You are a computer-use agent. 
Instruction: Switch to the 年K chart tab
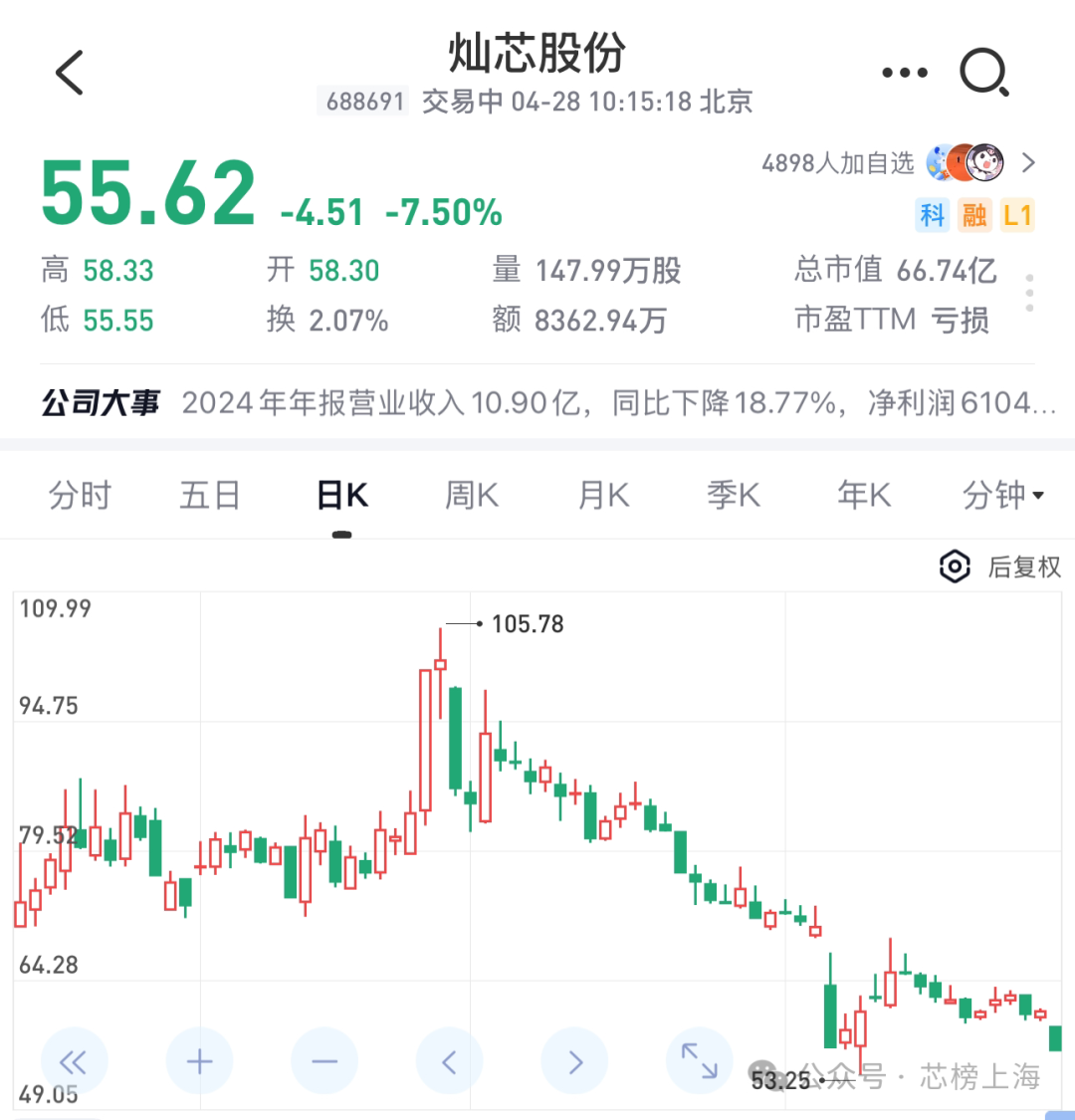click(864, 495)
